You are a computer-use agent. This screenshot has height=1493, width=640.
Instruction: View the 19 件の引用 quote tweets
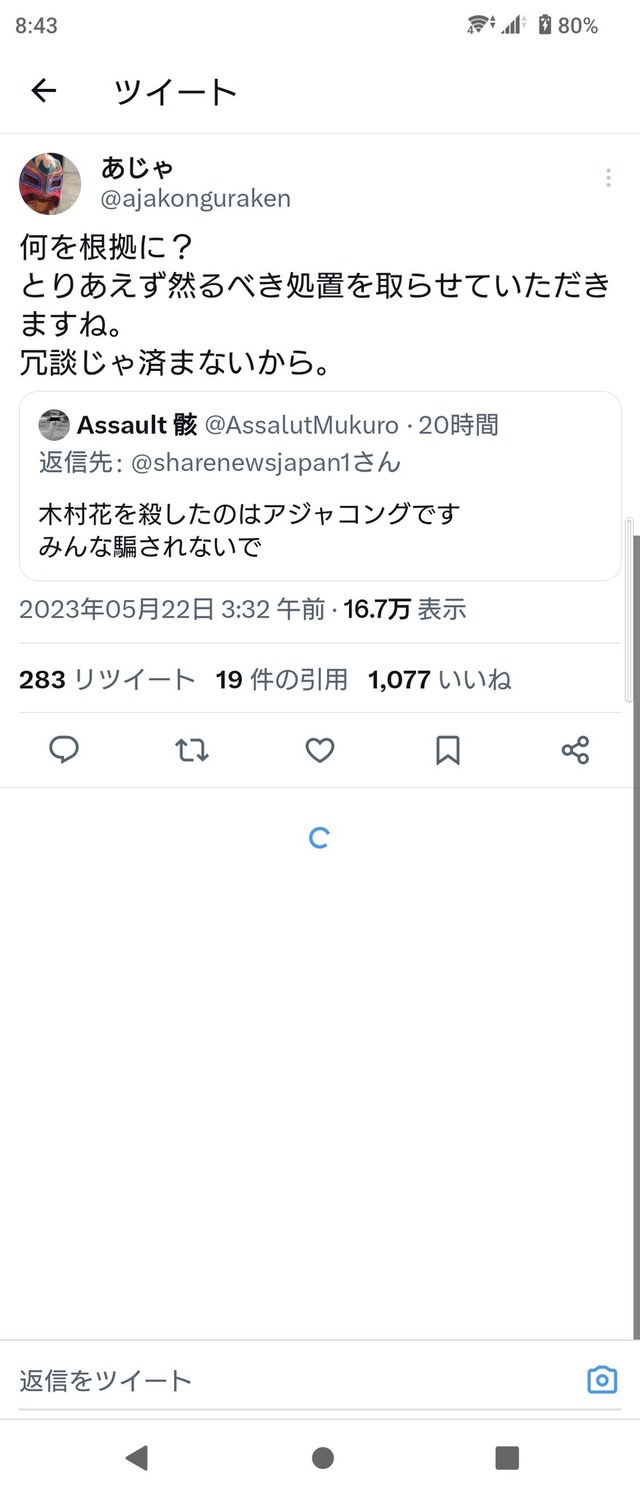click(x=282, y=680)
